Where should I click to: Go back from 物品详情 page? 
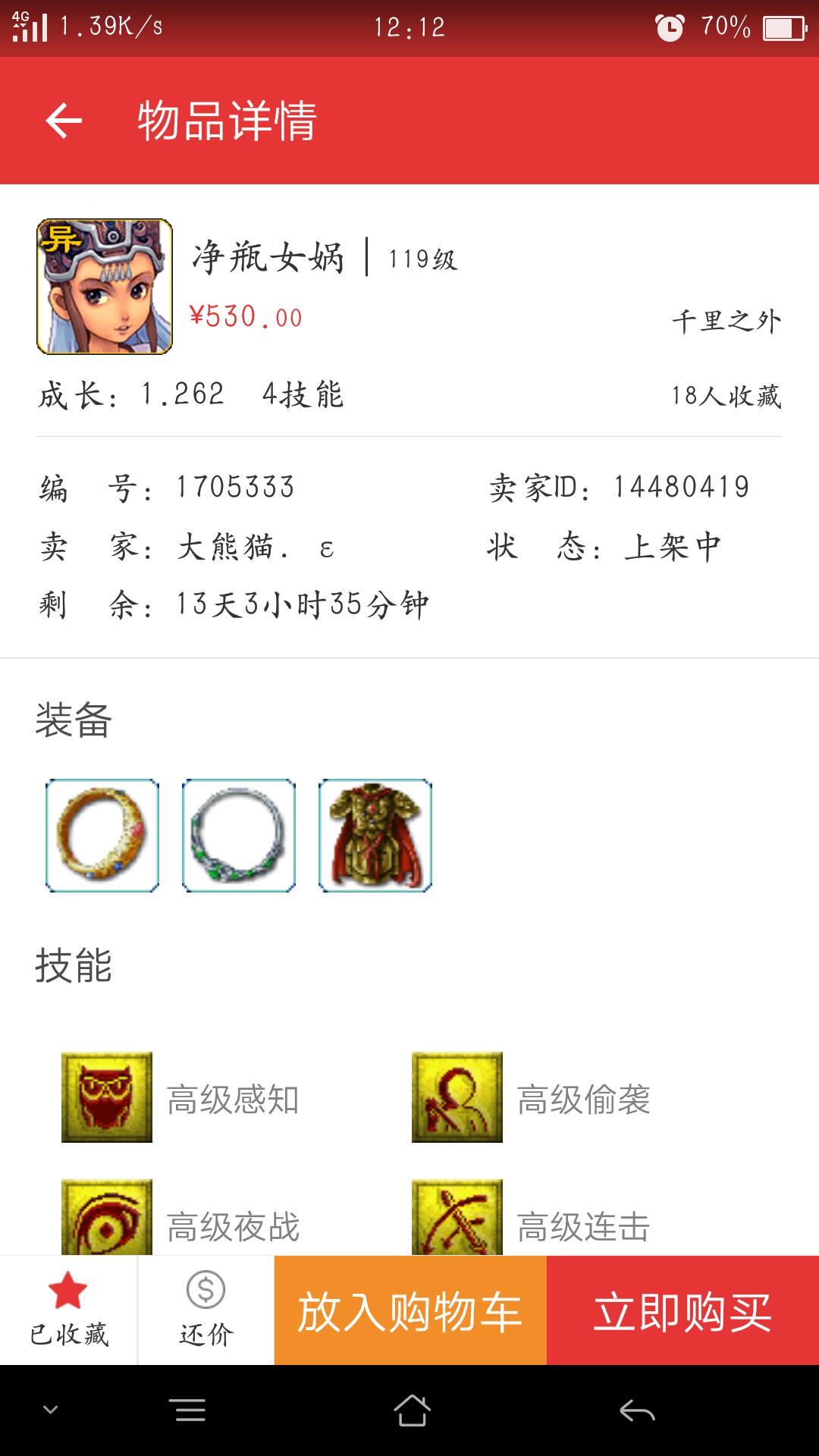[x=64, y=121]
